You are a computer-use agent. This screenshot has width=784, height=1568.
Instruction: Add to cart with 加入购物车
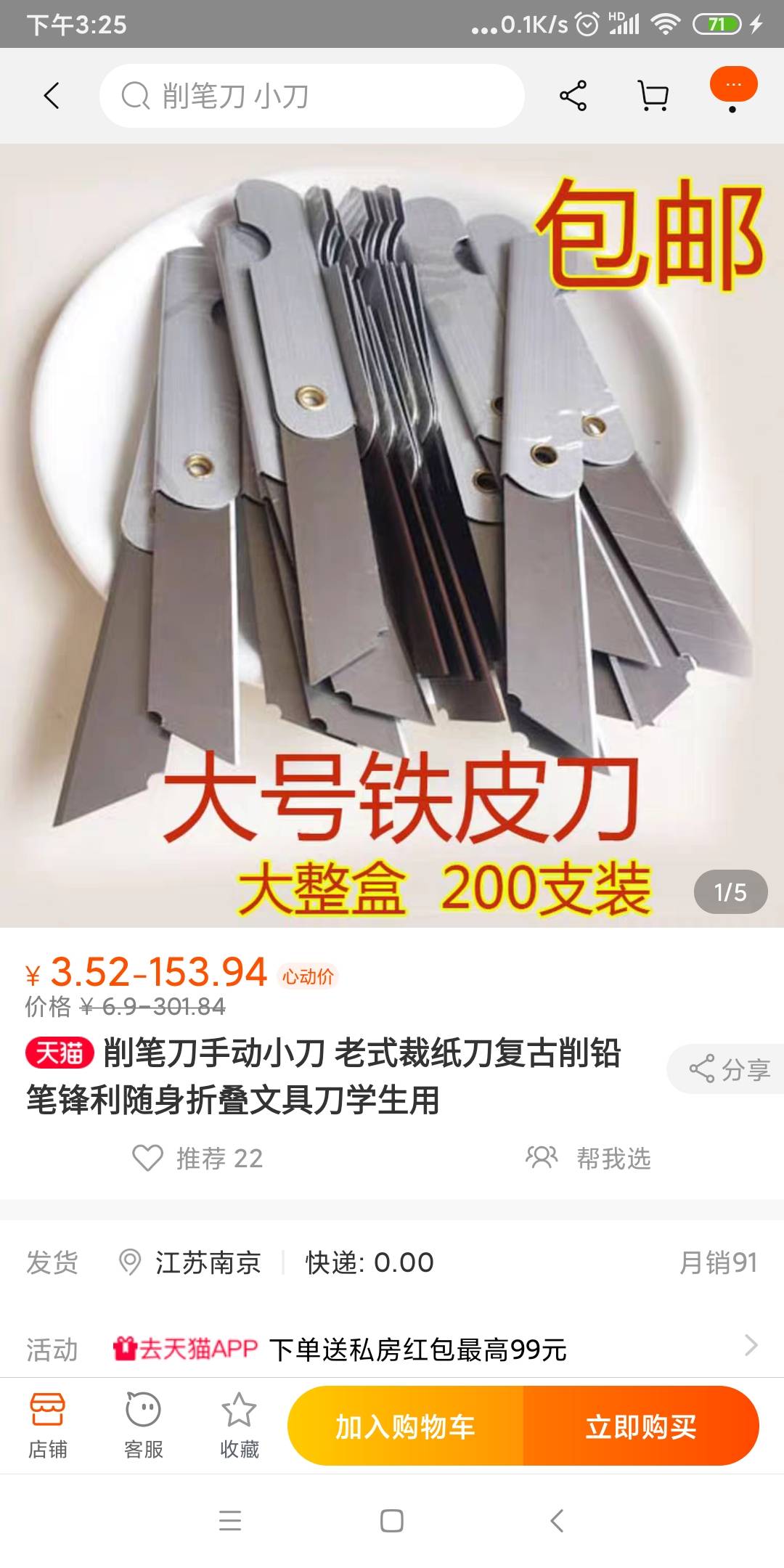405,1426
